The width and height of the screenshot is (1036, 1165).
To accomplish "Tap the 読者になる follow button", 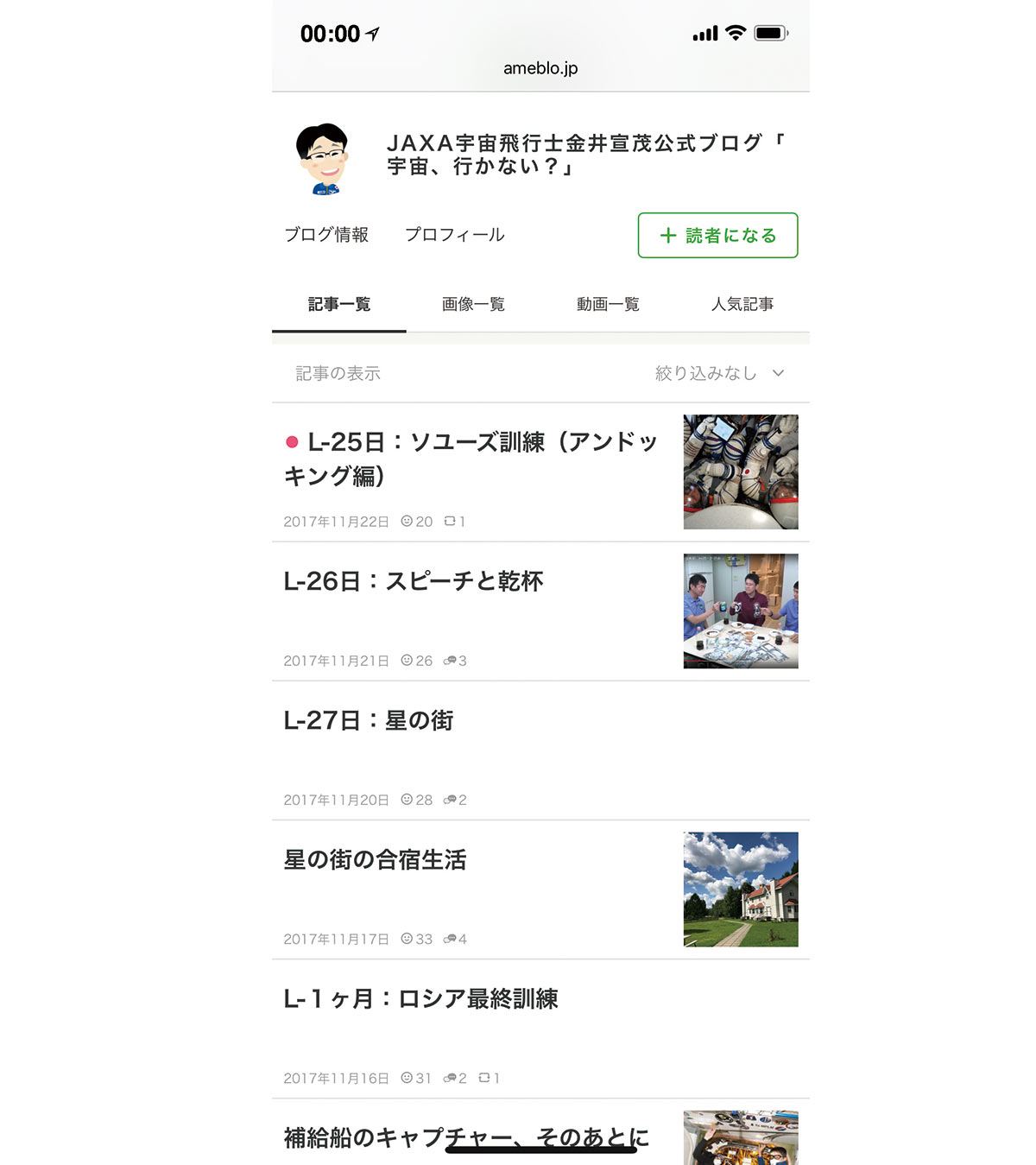I will coord(717,235).
